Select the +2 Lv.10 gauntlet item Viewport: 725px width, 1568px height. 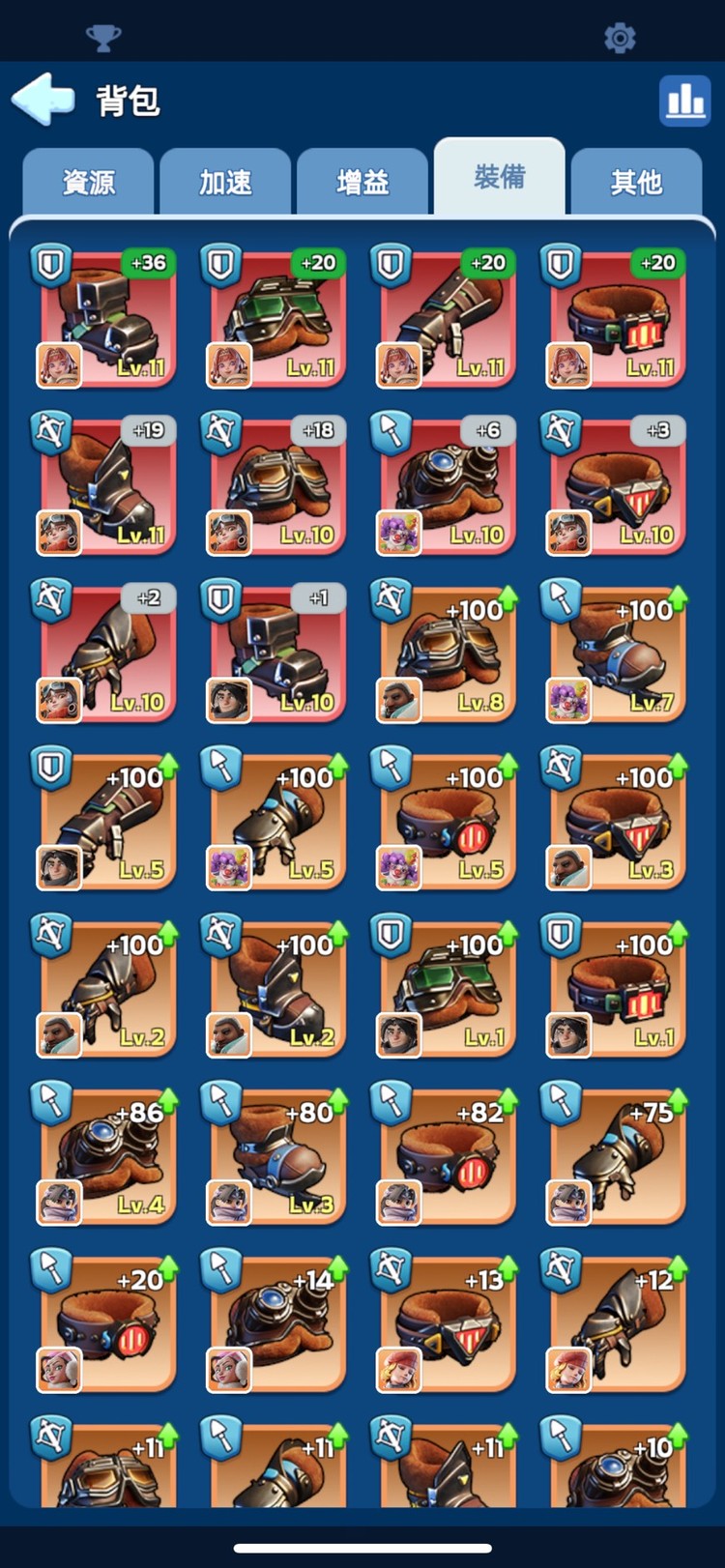pyautogui.click(x=106, y=653)
